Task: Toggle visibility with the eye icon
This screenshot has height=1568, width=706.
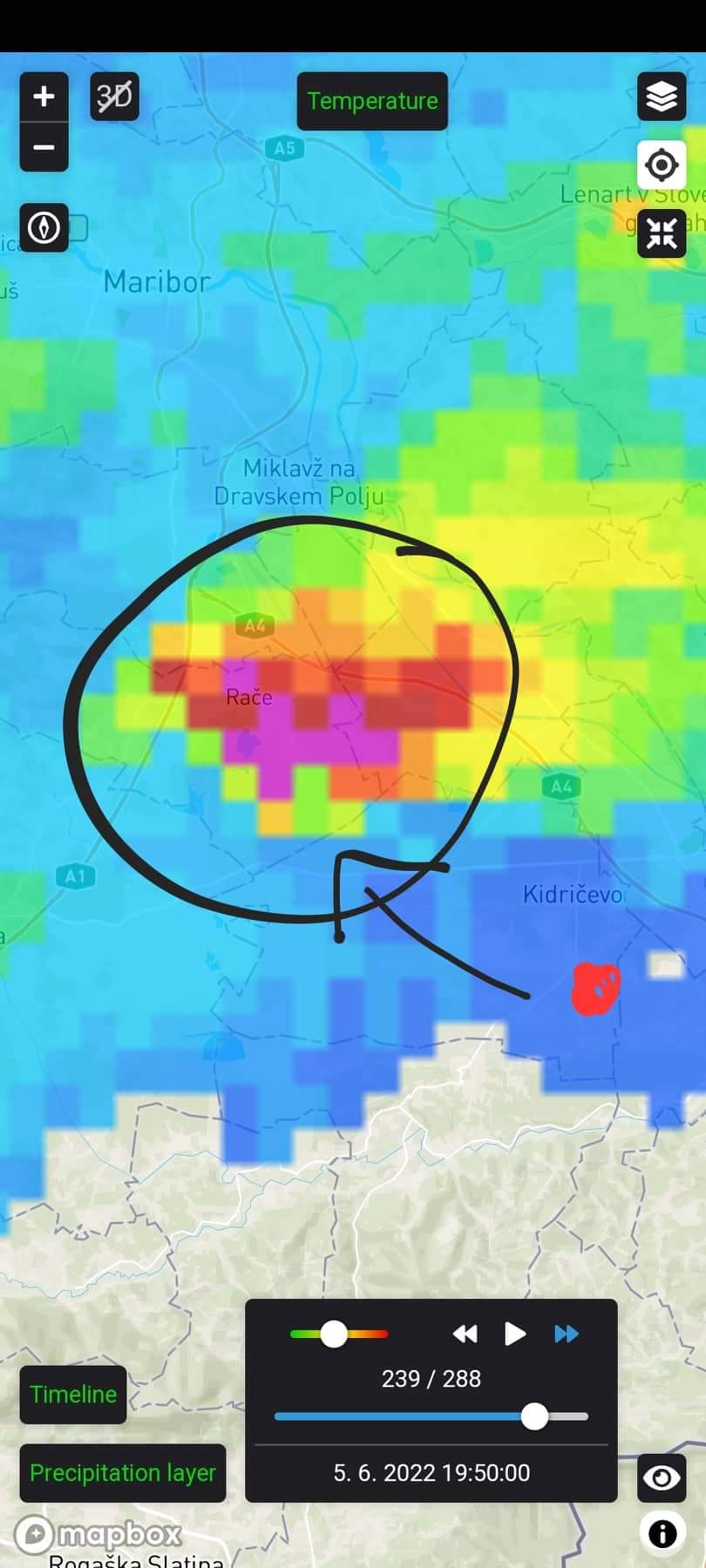Action: (662, 1477)
